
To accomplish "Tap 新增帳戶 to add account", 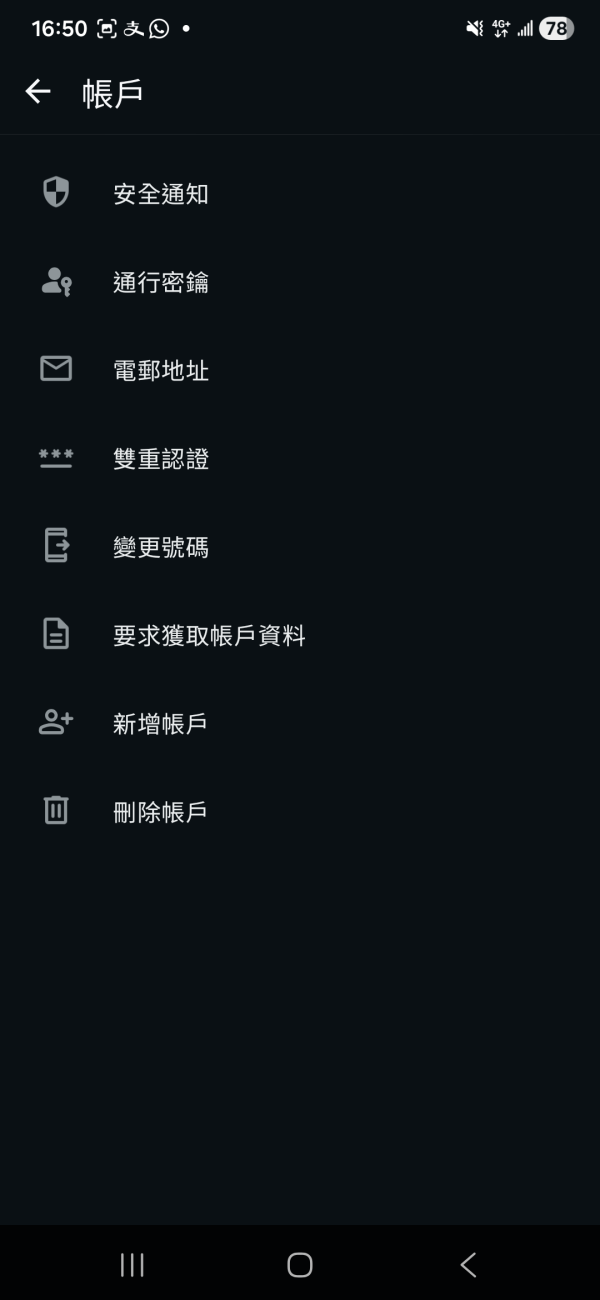I will (161, 723).
